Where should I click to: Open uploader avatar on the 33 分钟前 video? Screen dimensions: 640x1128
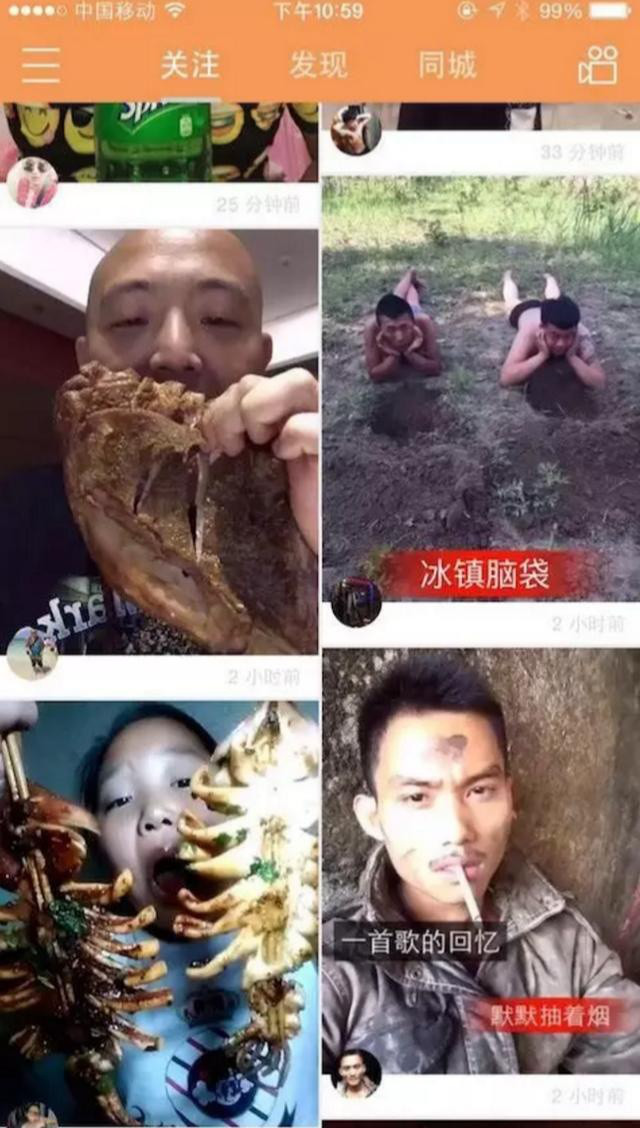coord(356,131)
